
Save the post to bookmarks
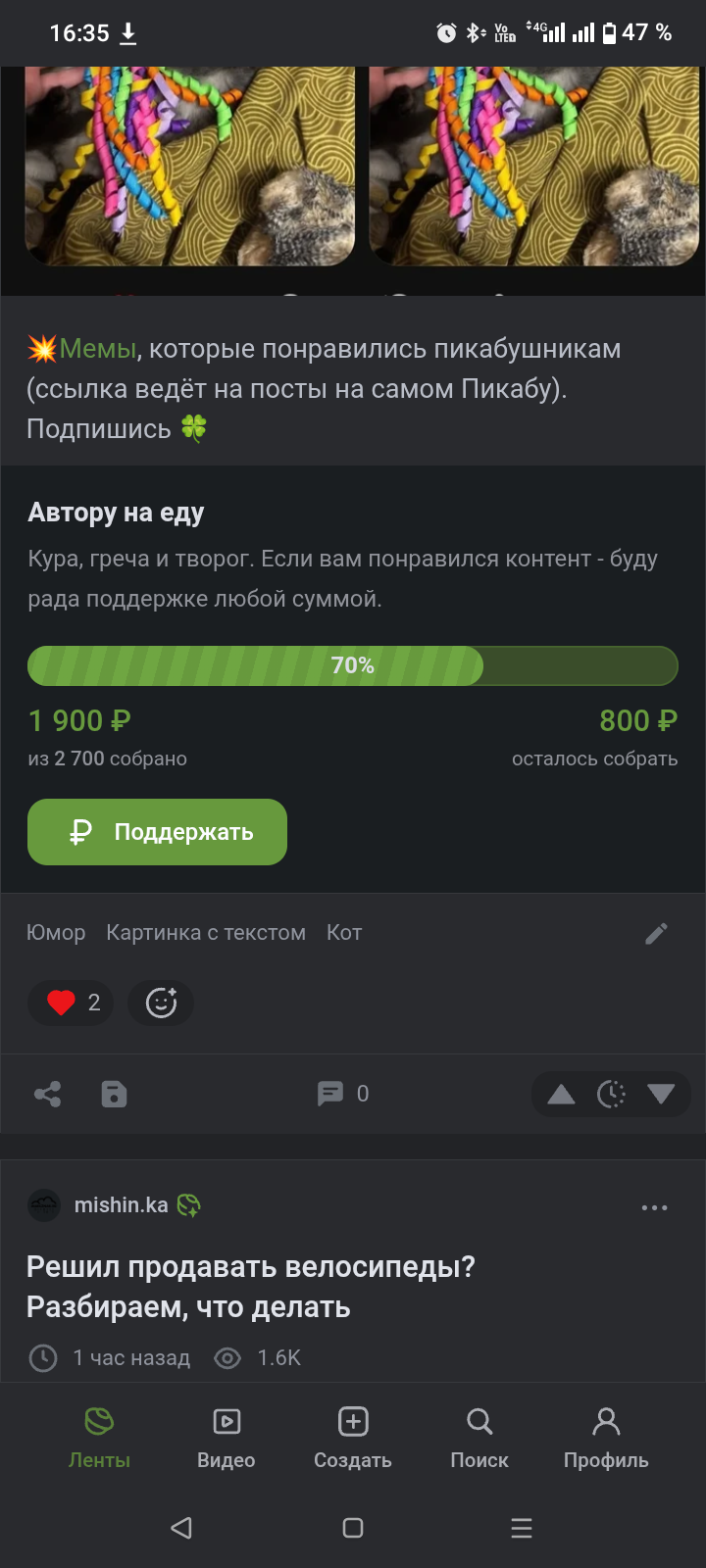tap(114, 1094)
